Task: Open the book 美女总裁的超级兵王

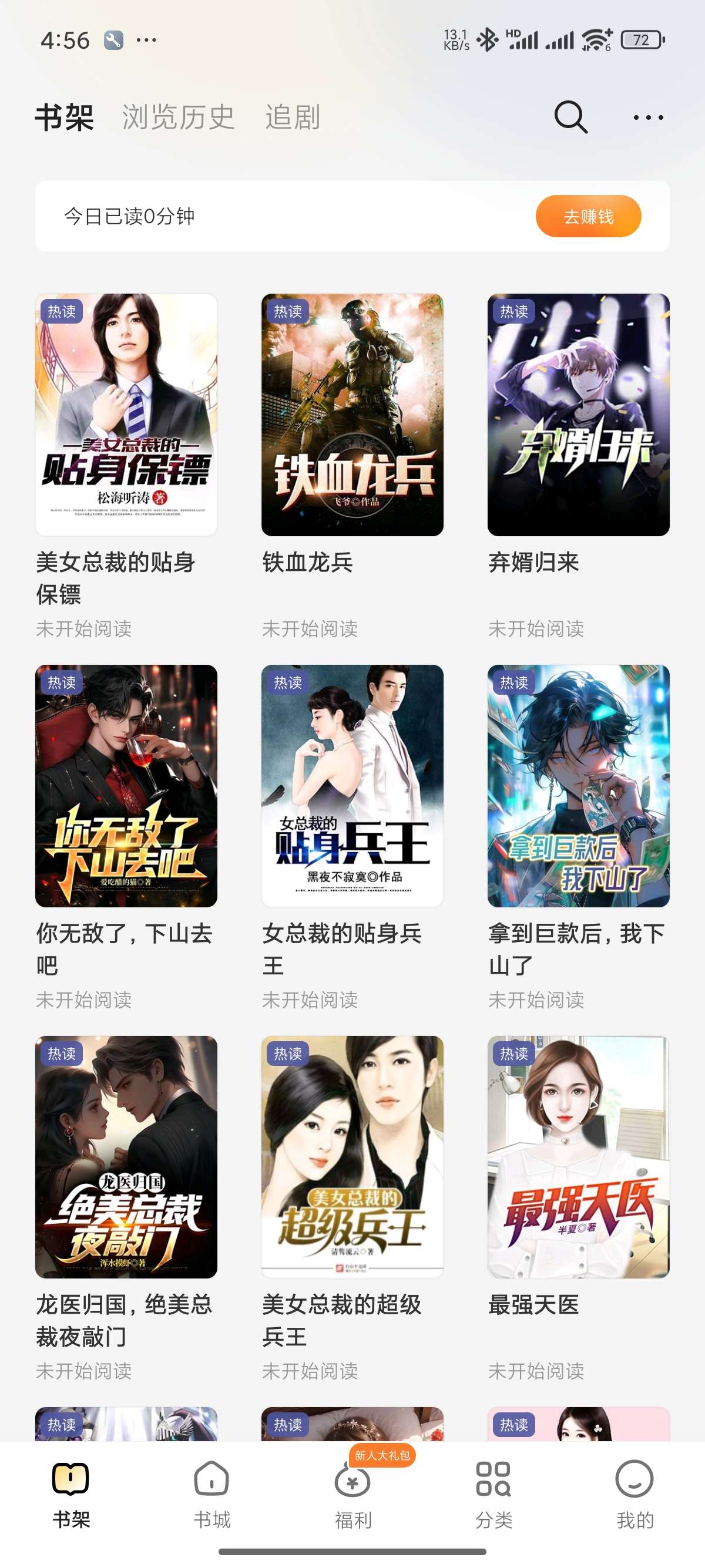Action: (x=352, y=1156)
